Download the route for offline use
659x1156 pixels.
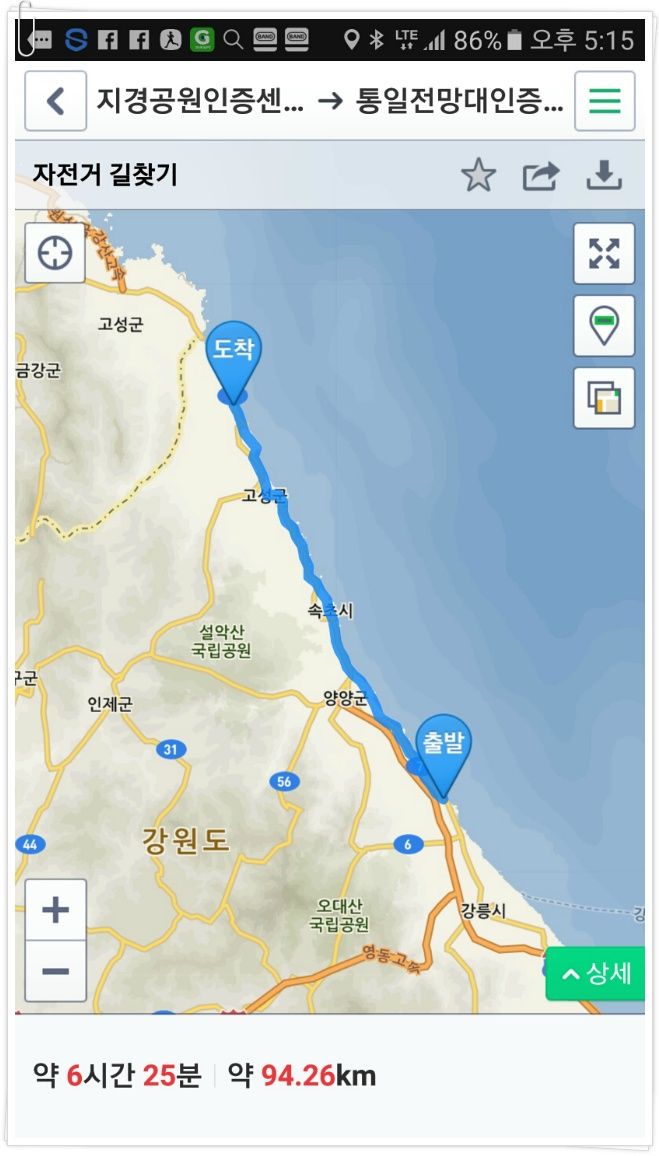tap(604, 175)
